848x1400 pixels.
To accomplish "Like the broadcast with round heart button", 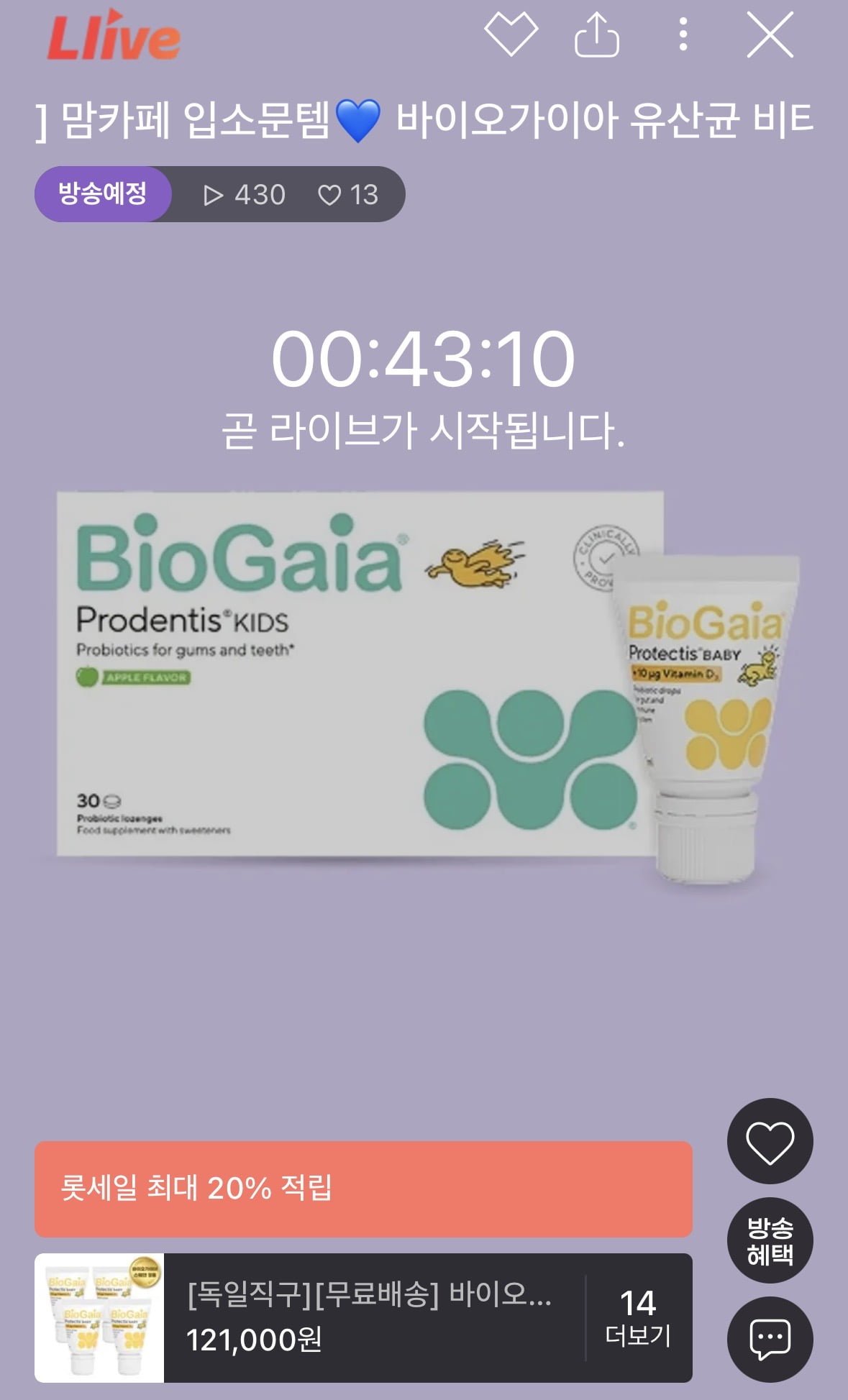I will 770,1142.
